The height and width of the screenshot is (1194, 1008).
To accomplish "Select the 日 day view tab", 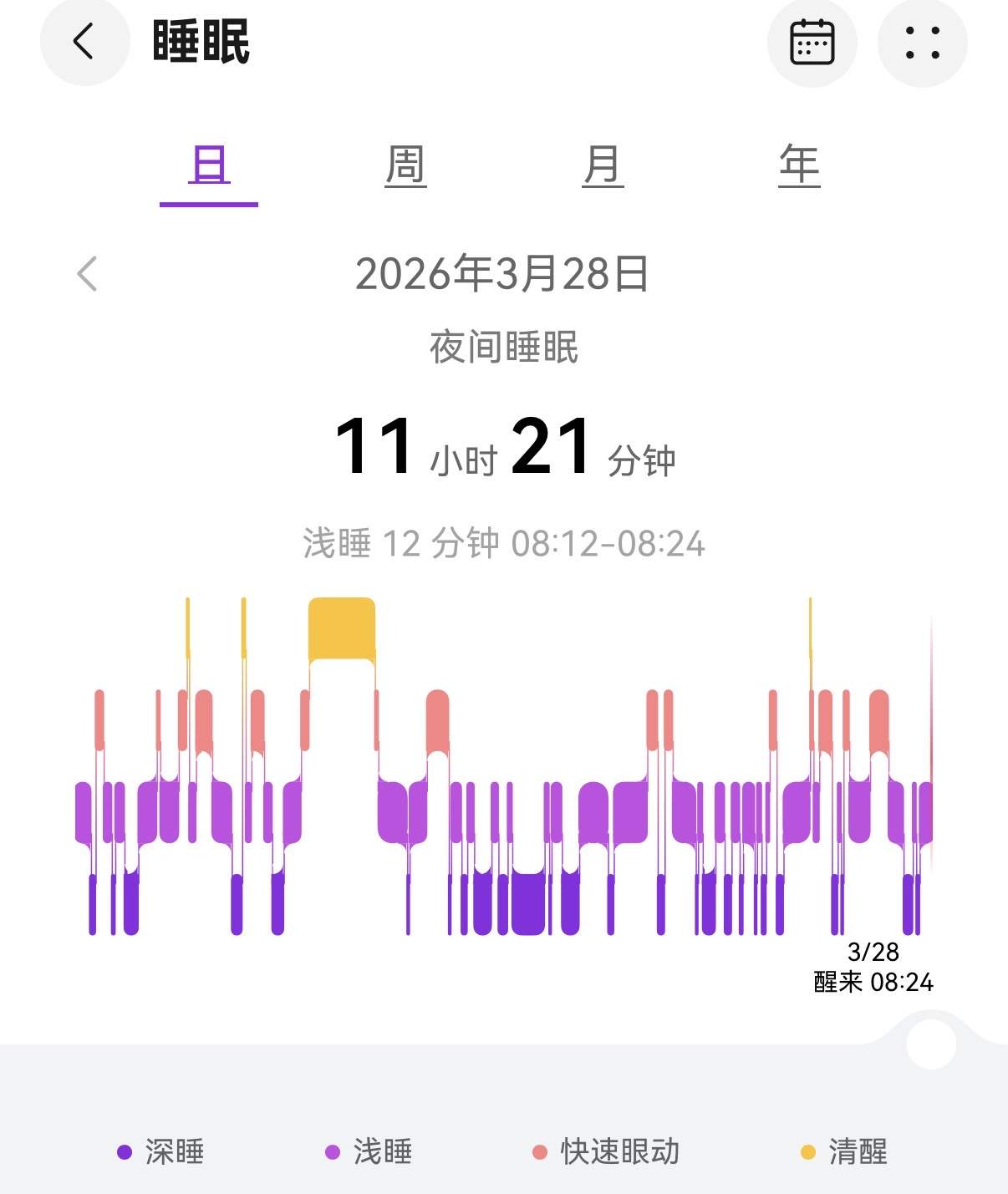I will point(209,165).
